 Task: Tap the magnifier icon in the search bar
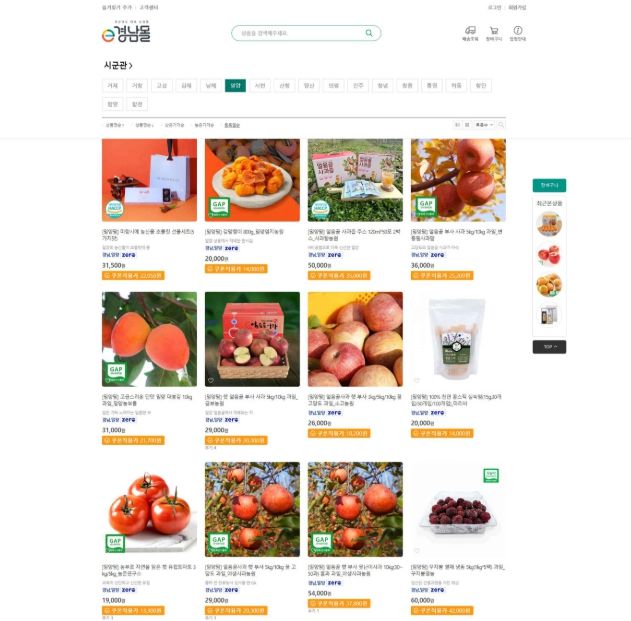(x=369, y=33)
